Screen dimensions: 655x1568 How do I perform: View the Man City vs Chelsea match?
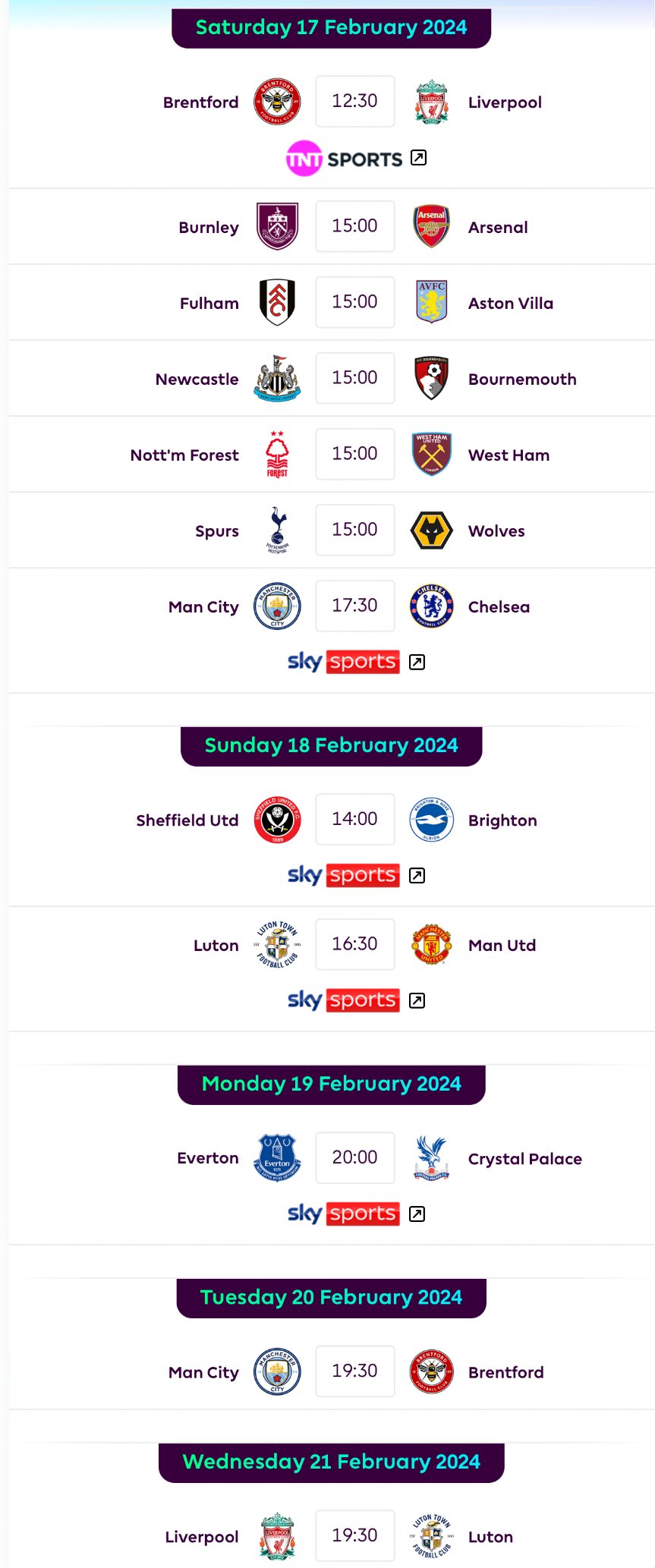click(354, 606)
